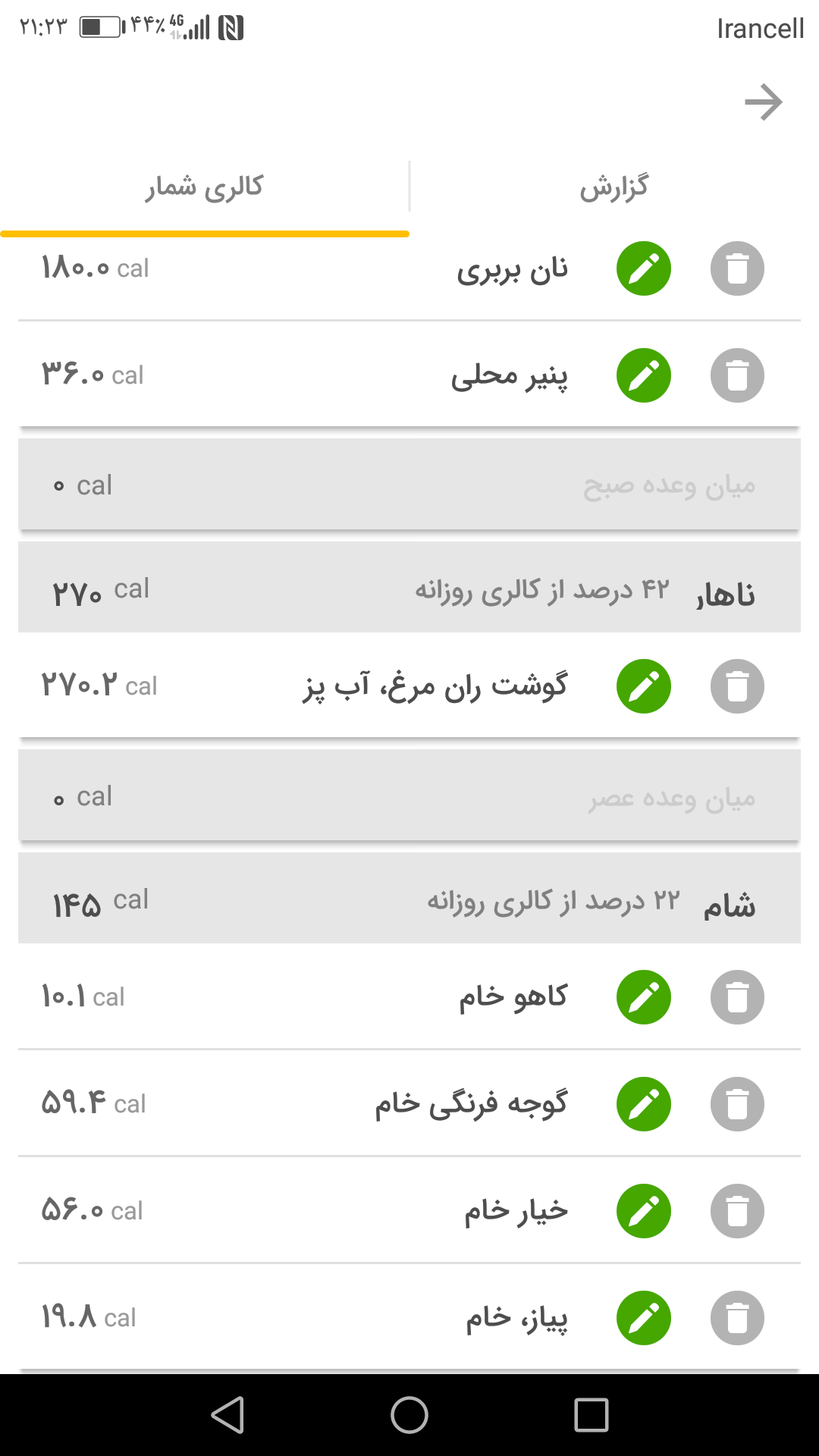The image size is (819, 1456).
Task: Remove پنیر محلی from the list
Action: 737,375
